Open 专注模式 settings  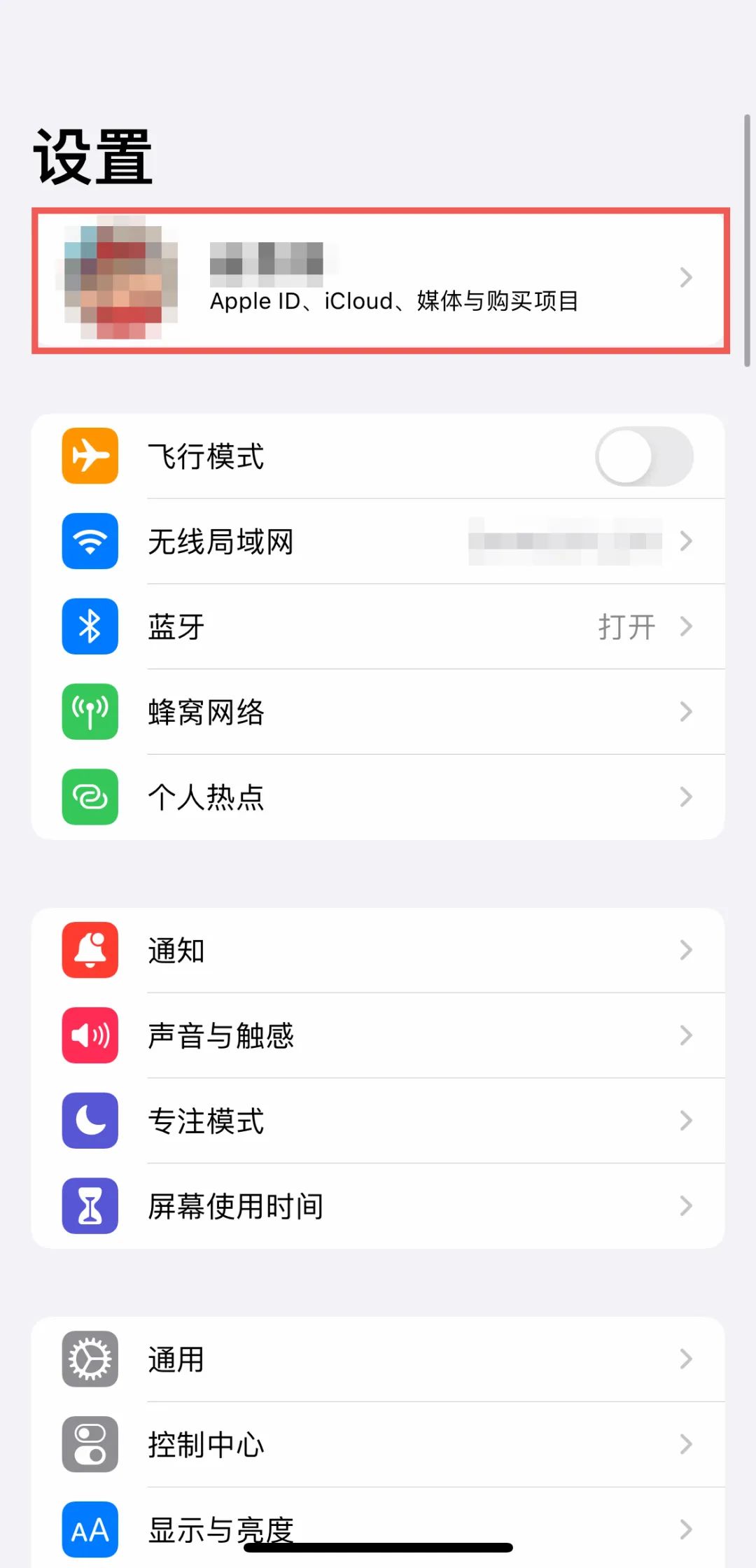[x=378, y=1121]
